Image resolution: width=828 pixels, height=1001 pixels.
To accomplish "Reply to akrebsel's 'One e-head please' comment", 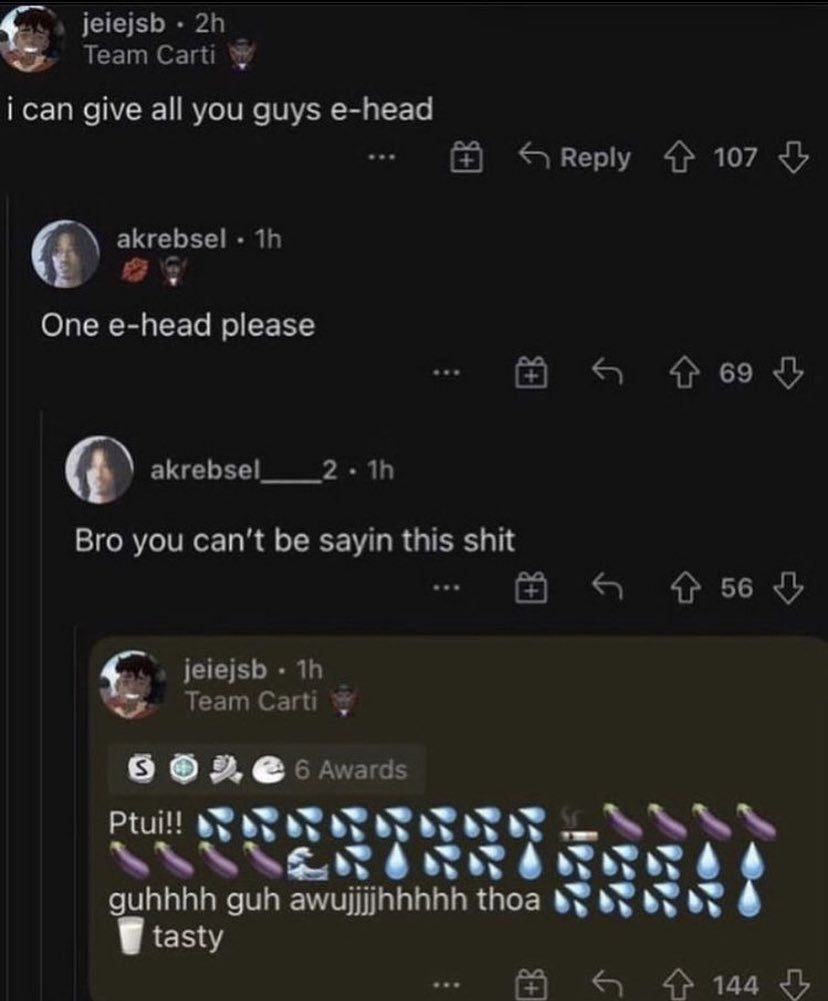I will pyautogui.click(x=608, y=373).
